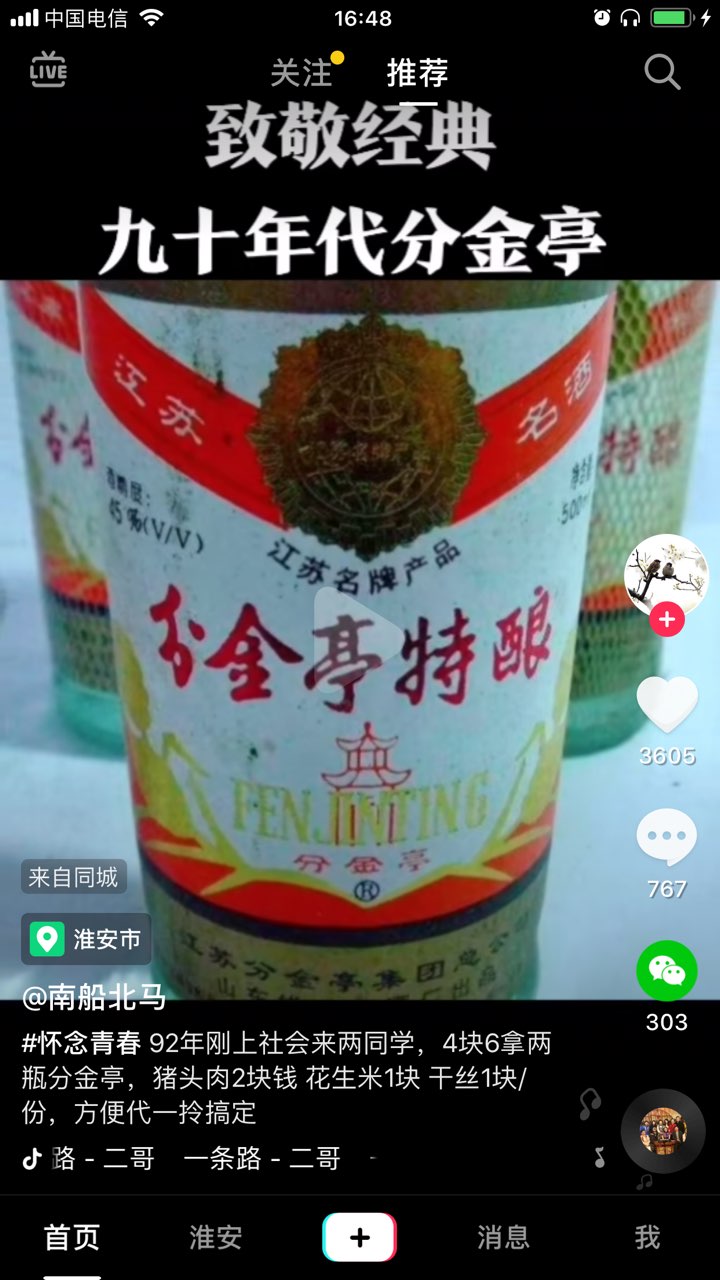Screen dimensions: 720x1280
Task: Create a new video with plus button
Action: tap(360, 1237)
